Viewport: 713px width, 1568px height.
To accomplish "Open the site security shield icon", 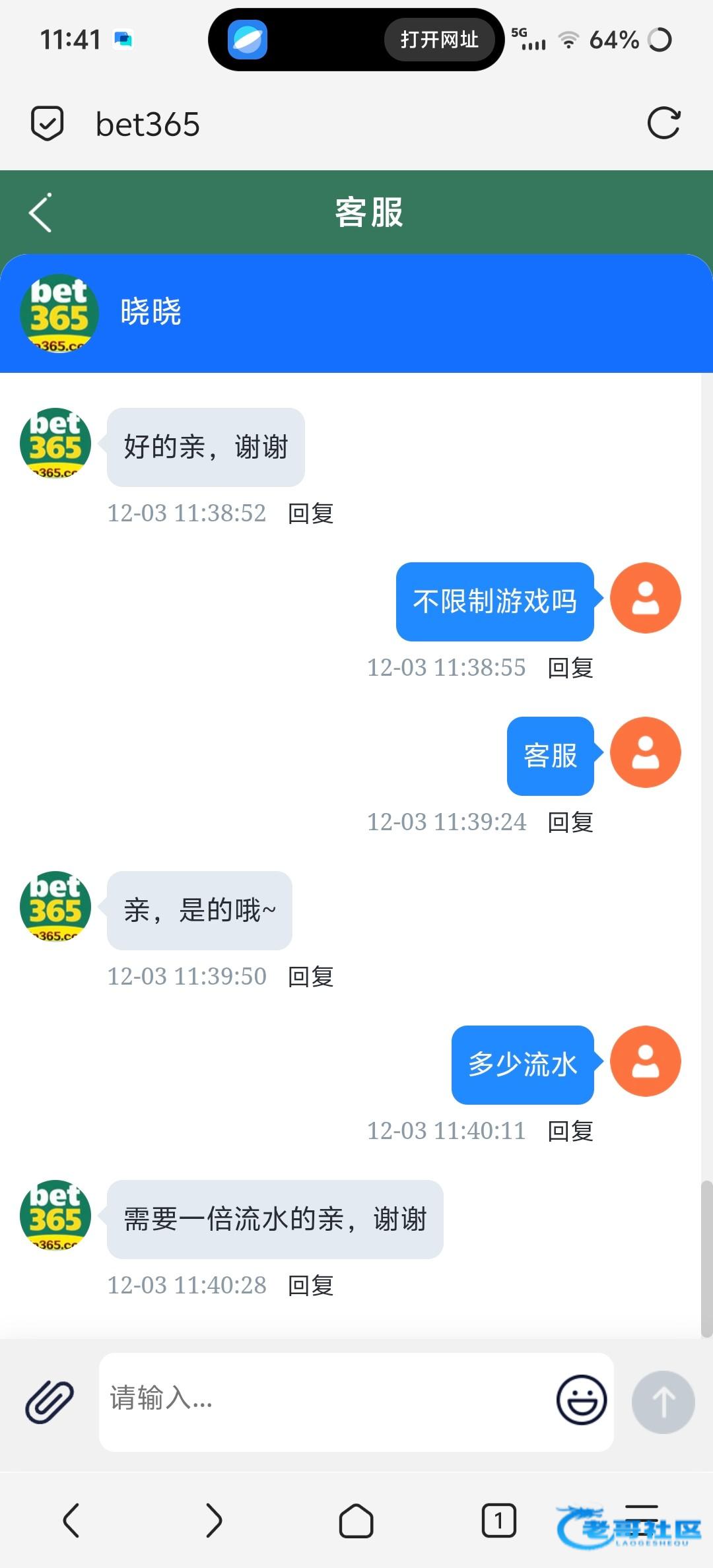I will coord(48,123).
